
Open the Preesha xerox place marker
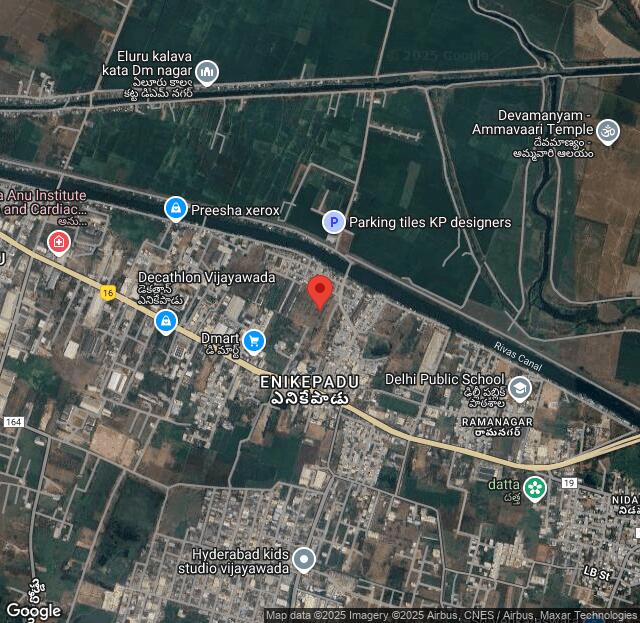[176, 208]
